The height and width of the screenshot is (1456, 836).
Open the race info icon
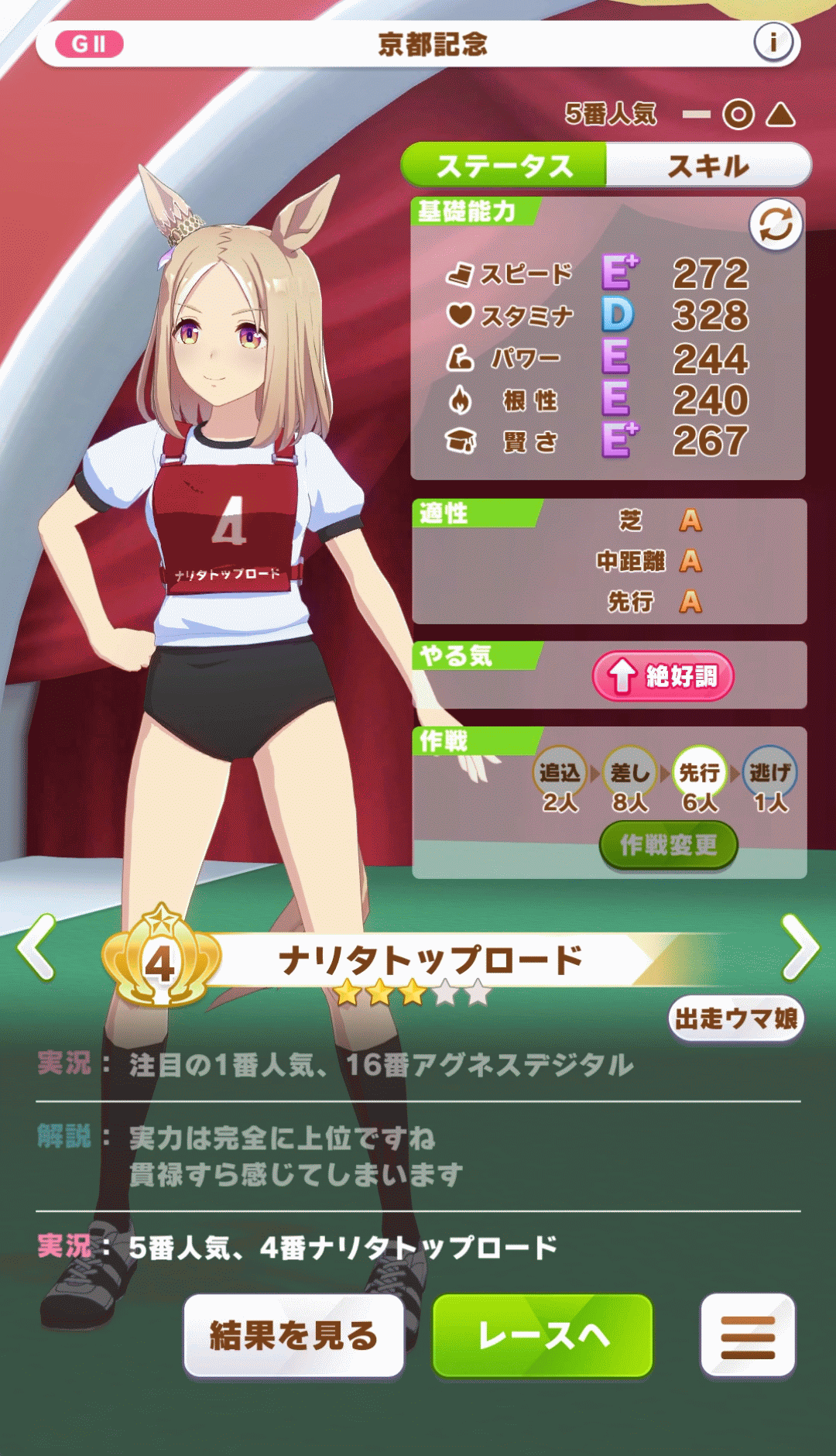coord(773,43)
